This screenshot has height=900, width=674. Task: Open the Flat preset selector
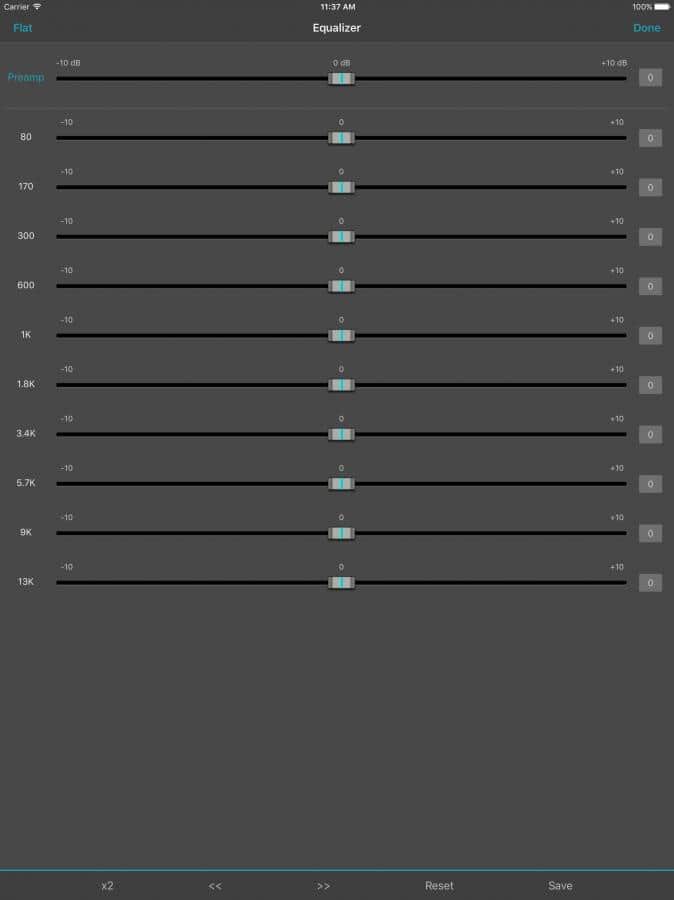(x=22, y=28)
